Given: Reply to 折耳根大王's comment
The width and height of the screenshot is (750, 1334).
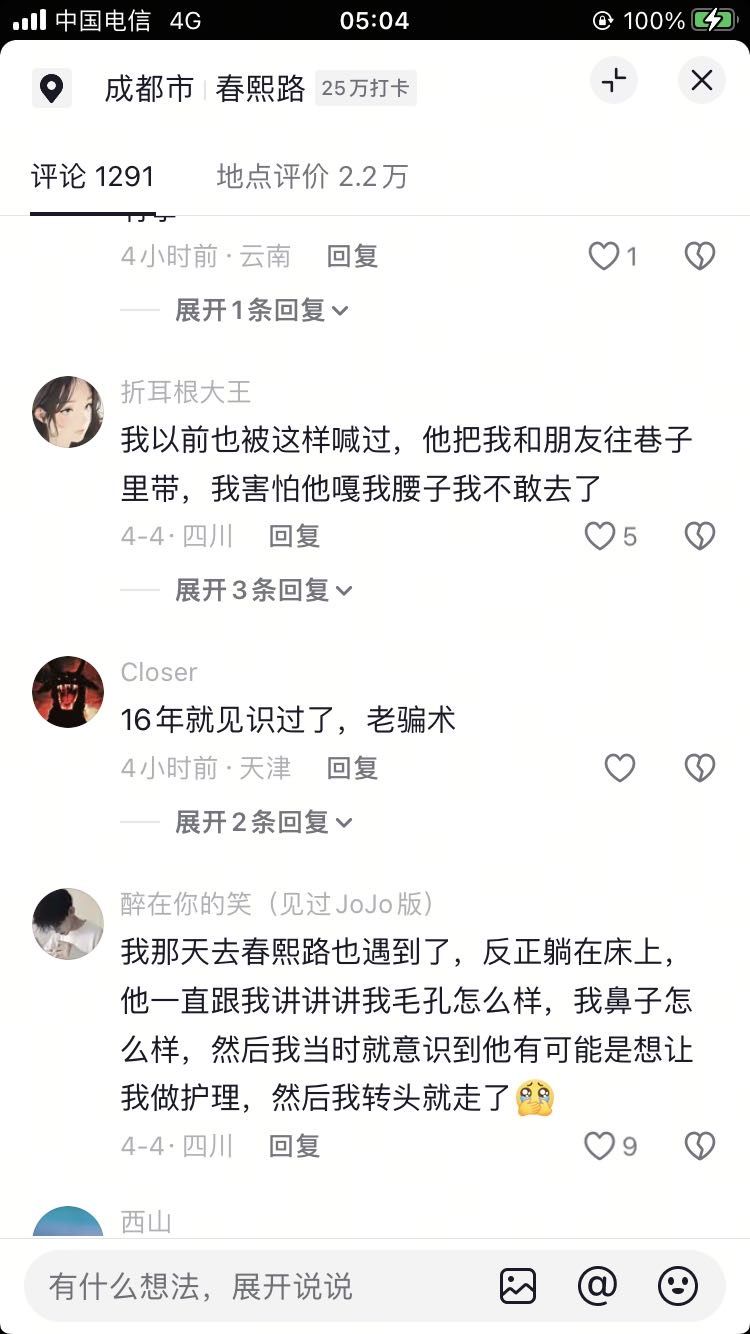Looking at the screenshot, I should (x=294, y=536).
